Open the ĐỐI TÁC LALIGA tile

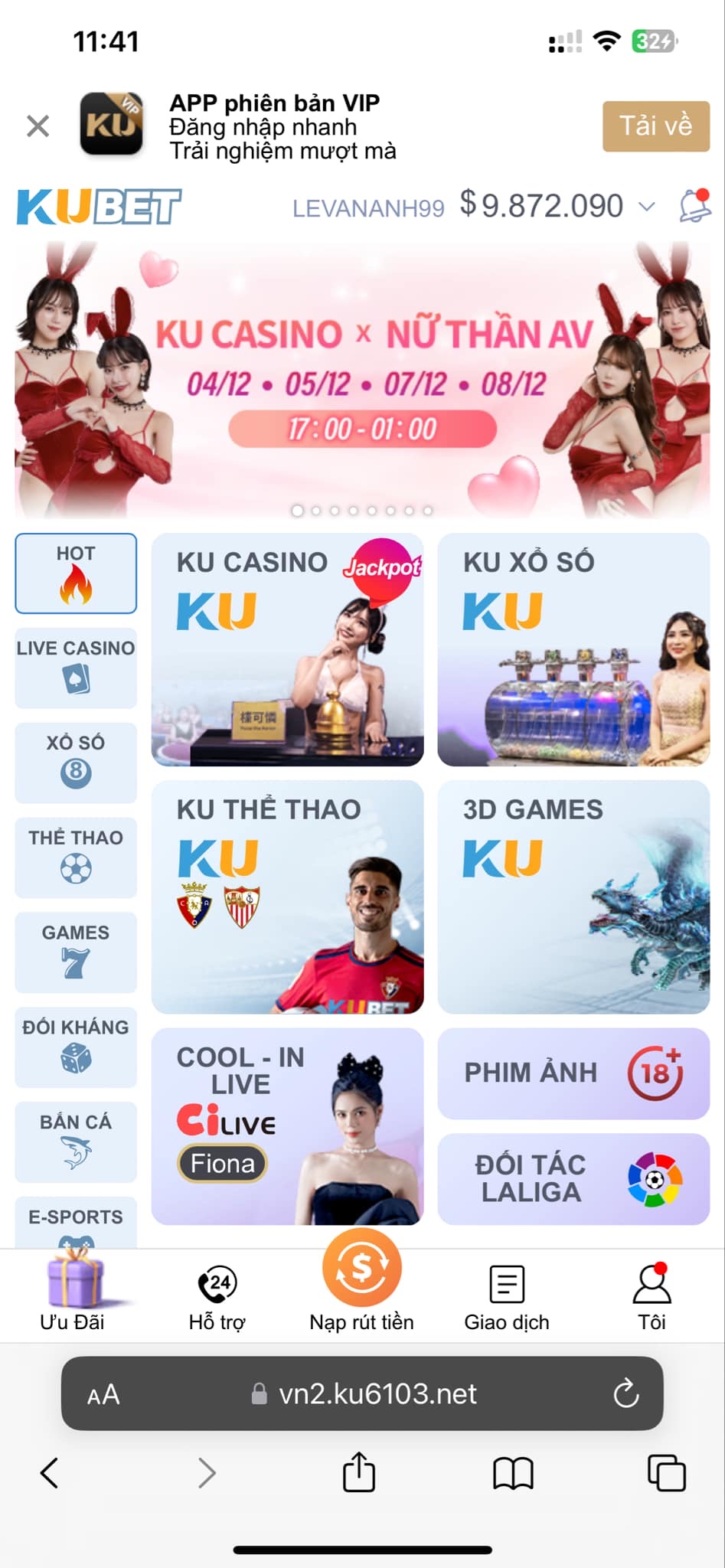click(x=573, y=1179)
